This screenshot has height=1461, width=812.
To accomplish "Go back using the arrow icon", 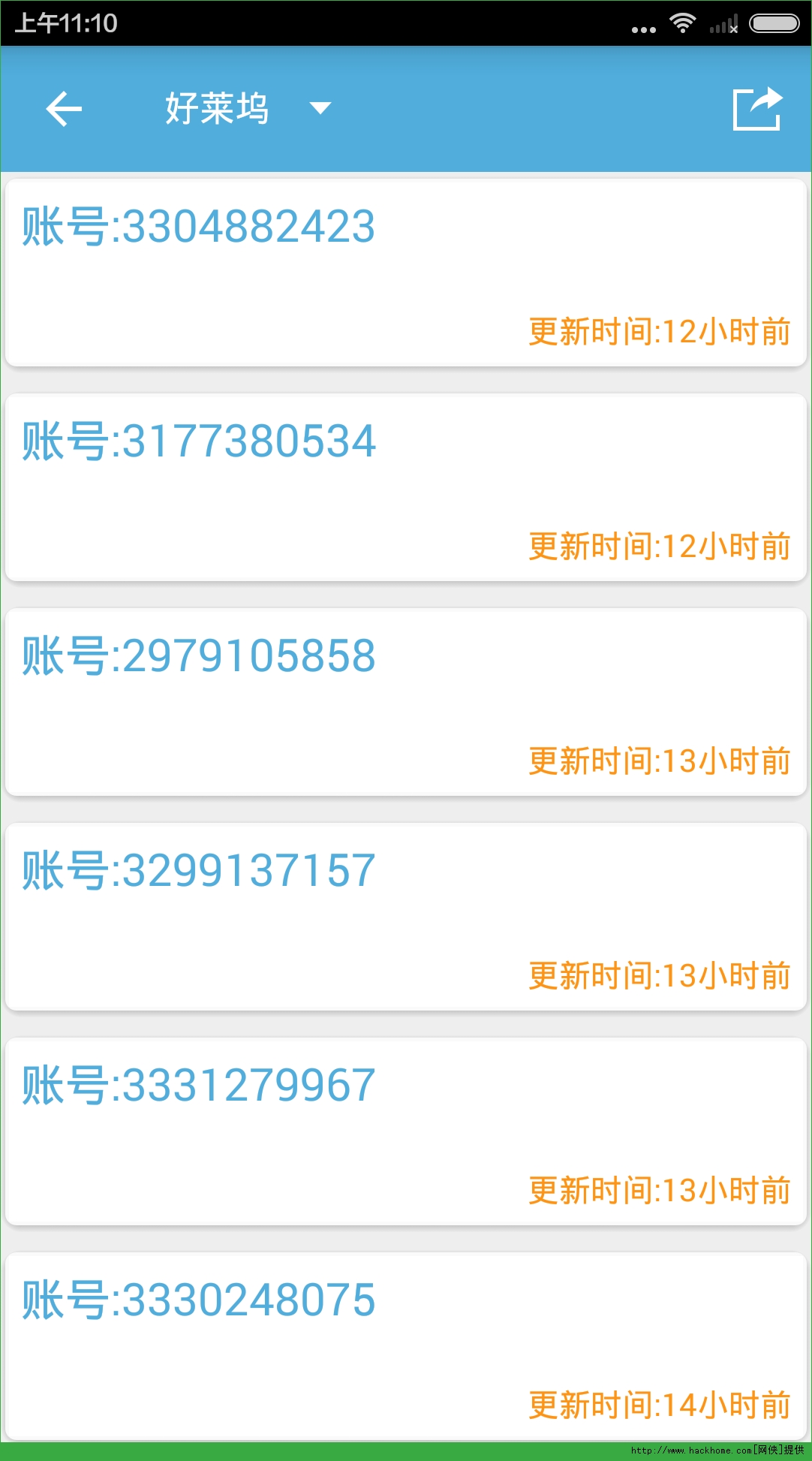I will tap(64, 109).
